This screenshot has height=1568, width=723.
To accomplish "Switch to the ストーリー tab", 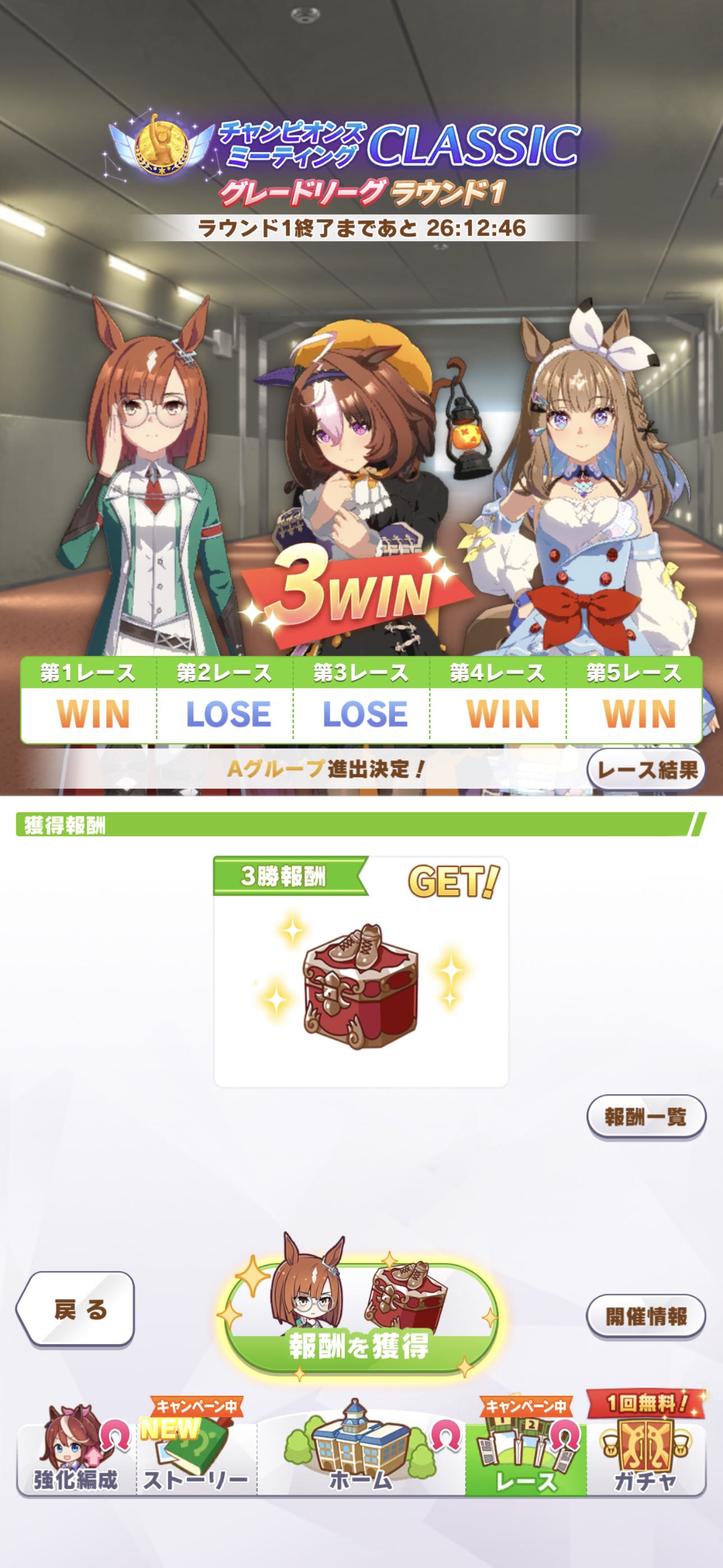I will click(196, 1459).
